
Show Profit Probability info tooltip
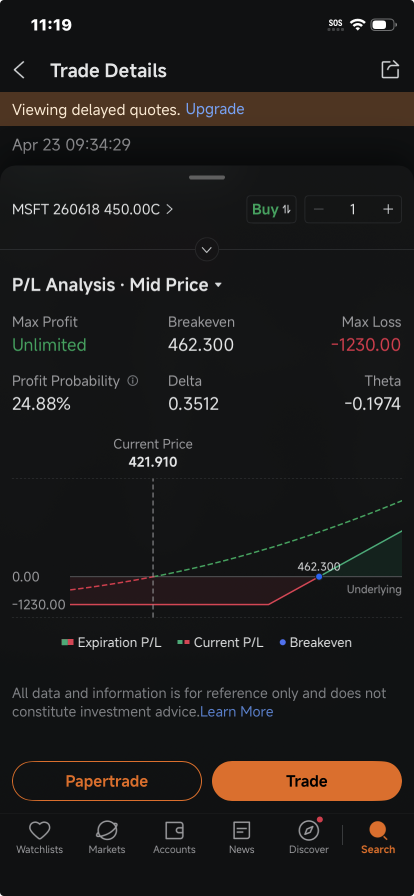coord(133,381)
